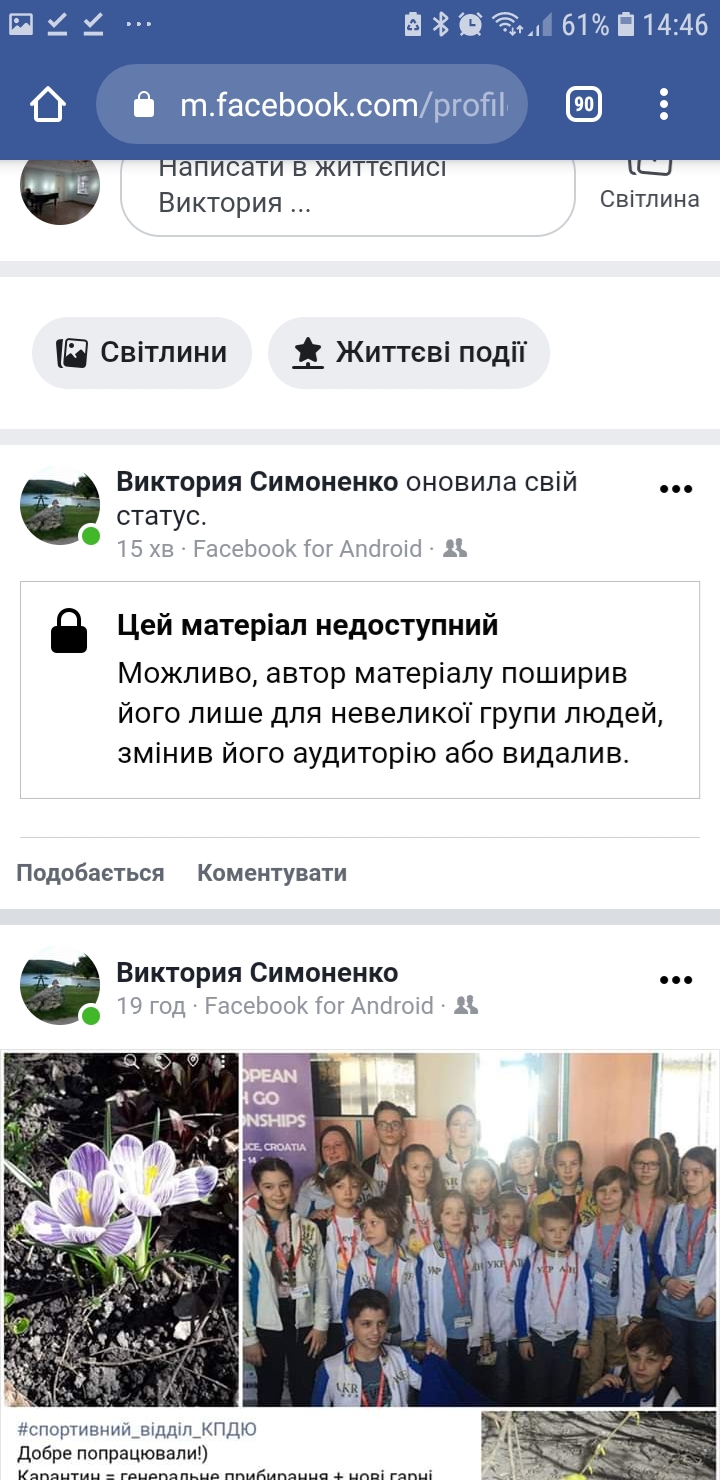Image resolution: width=720 pixels, height=1480 pixels.
Task: Tap the #спортивний_відділ_КПДЮ hashtag
Action: 137,1430
